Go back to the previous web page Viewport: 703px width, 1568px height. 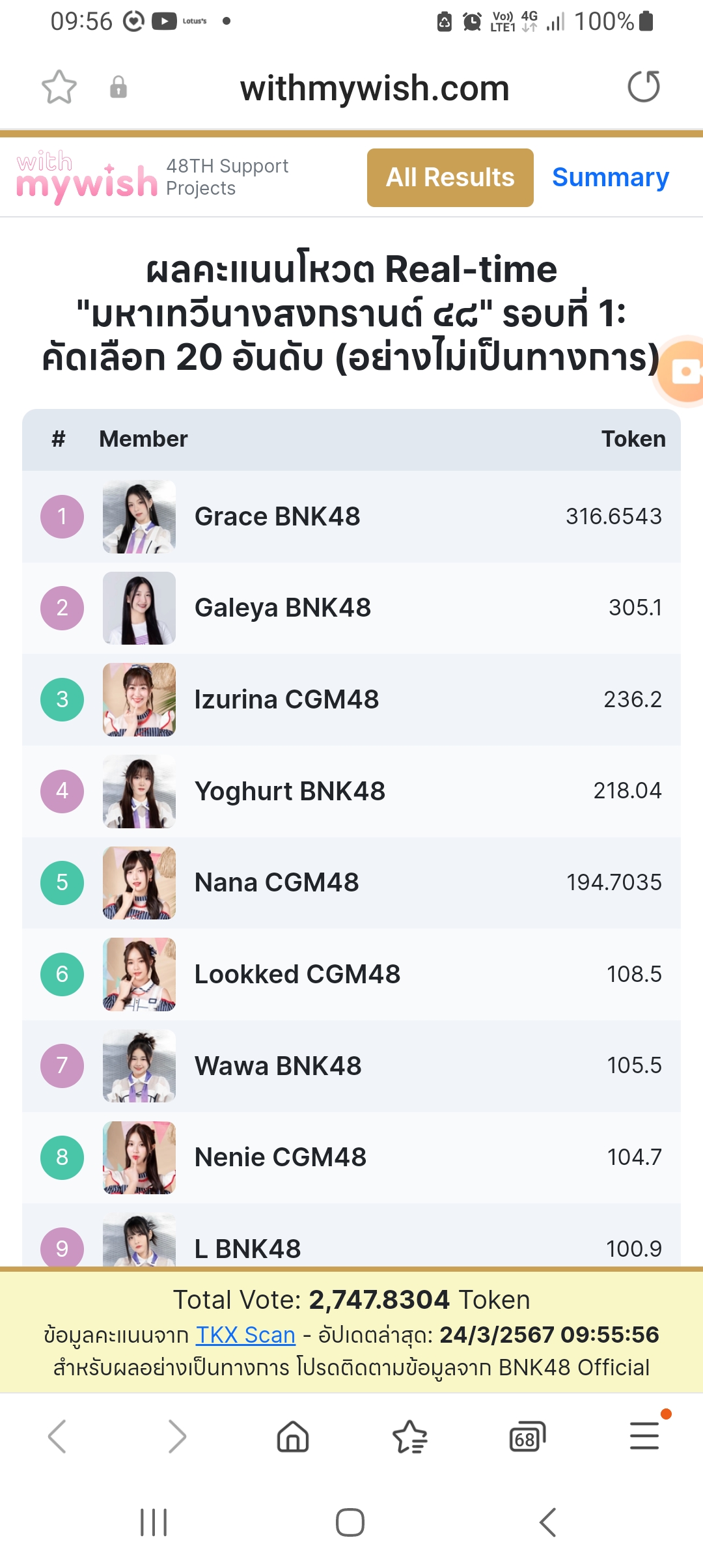coord(57,1436)
